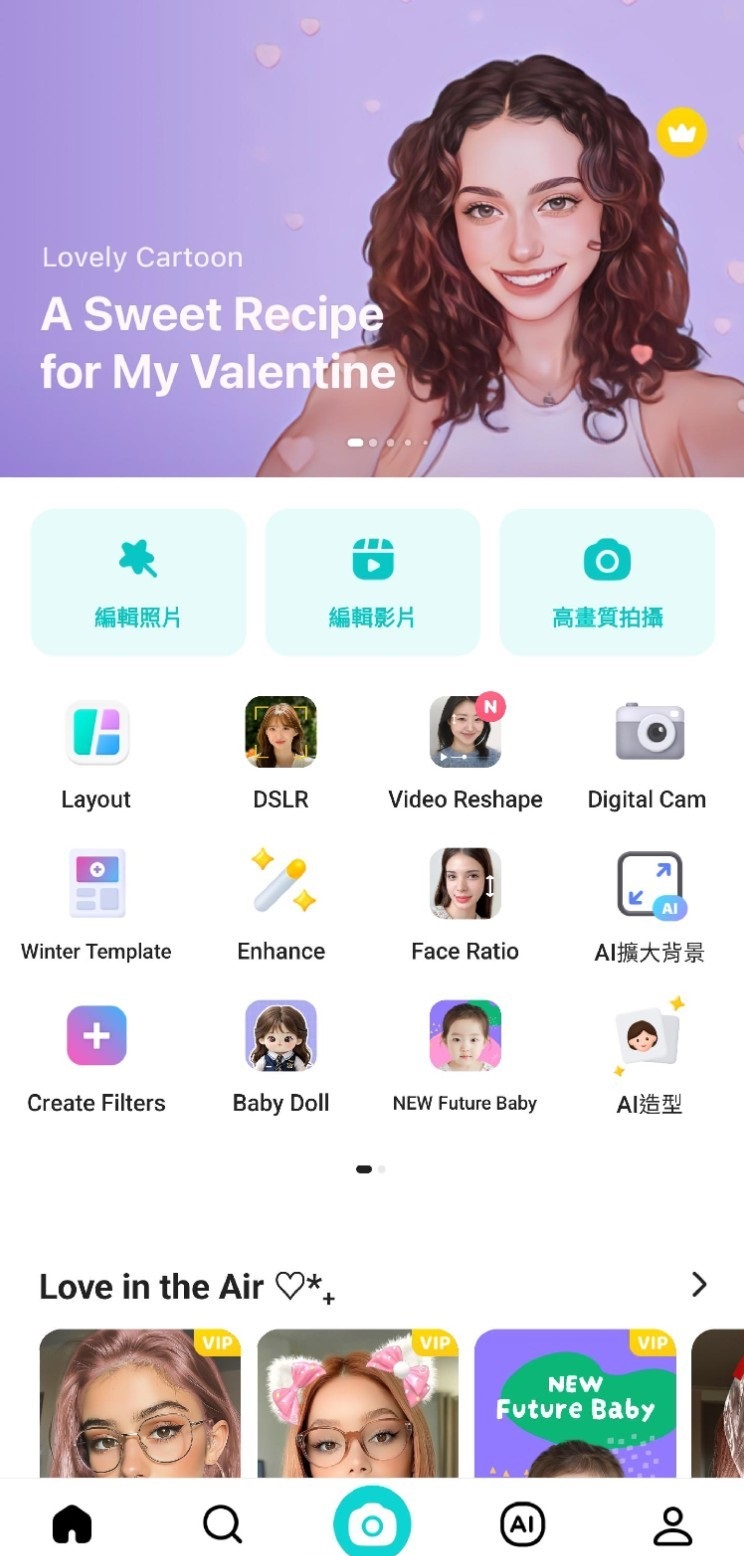Go to the profile tab

[672, 1525]
